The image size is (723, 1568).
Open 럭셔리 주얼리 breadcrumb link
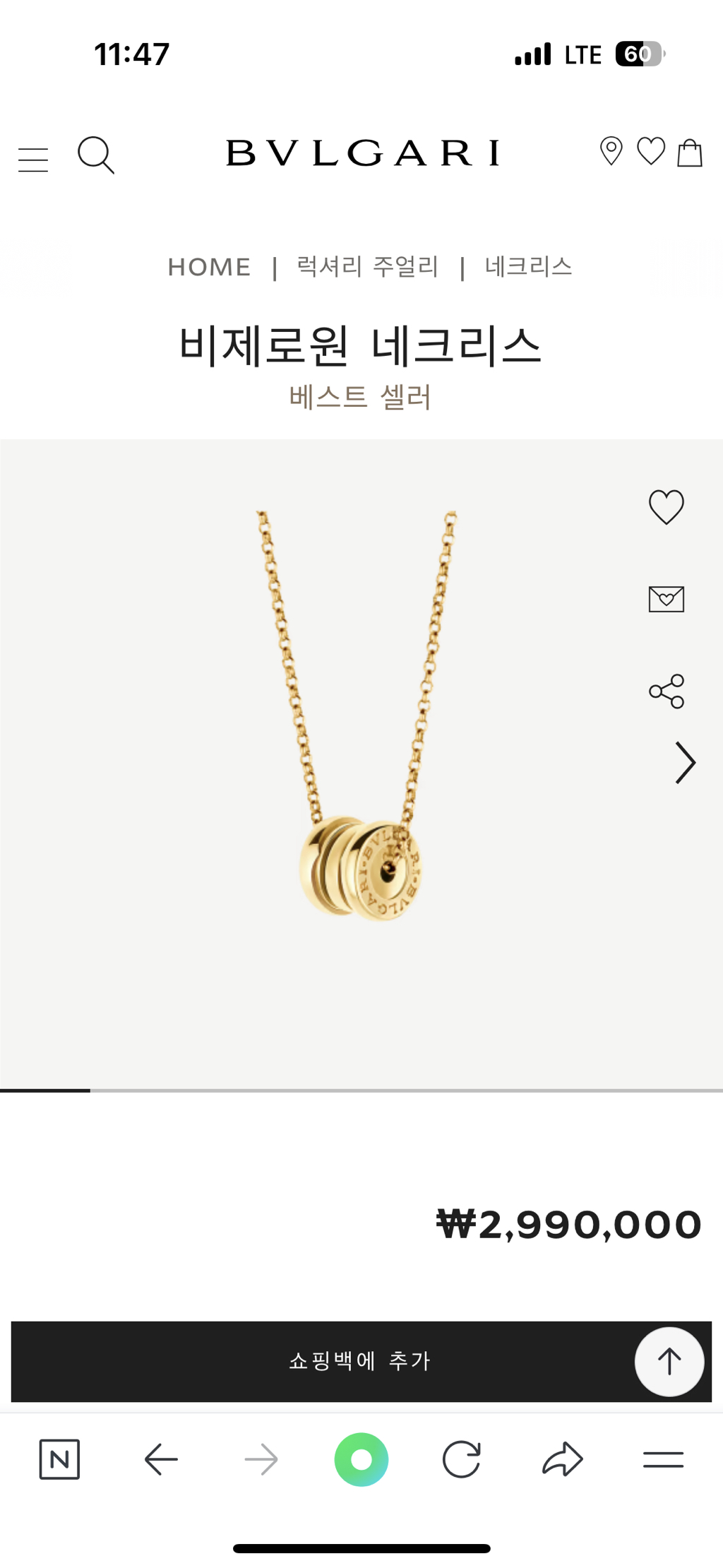point(367,267)
